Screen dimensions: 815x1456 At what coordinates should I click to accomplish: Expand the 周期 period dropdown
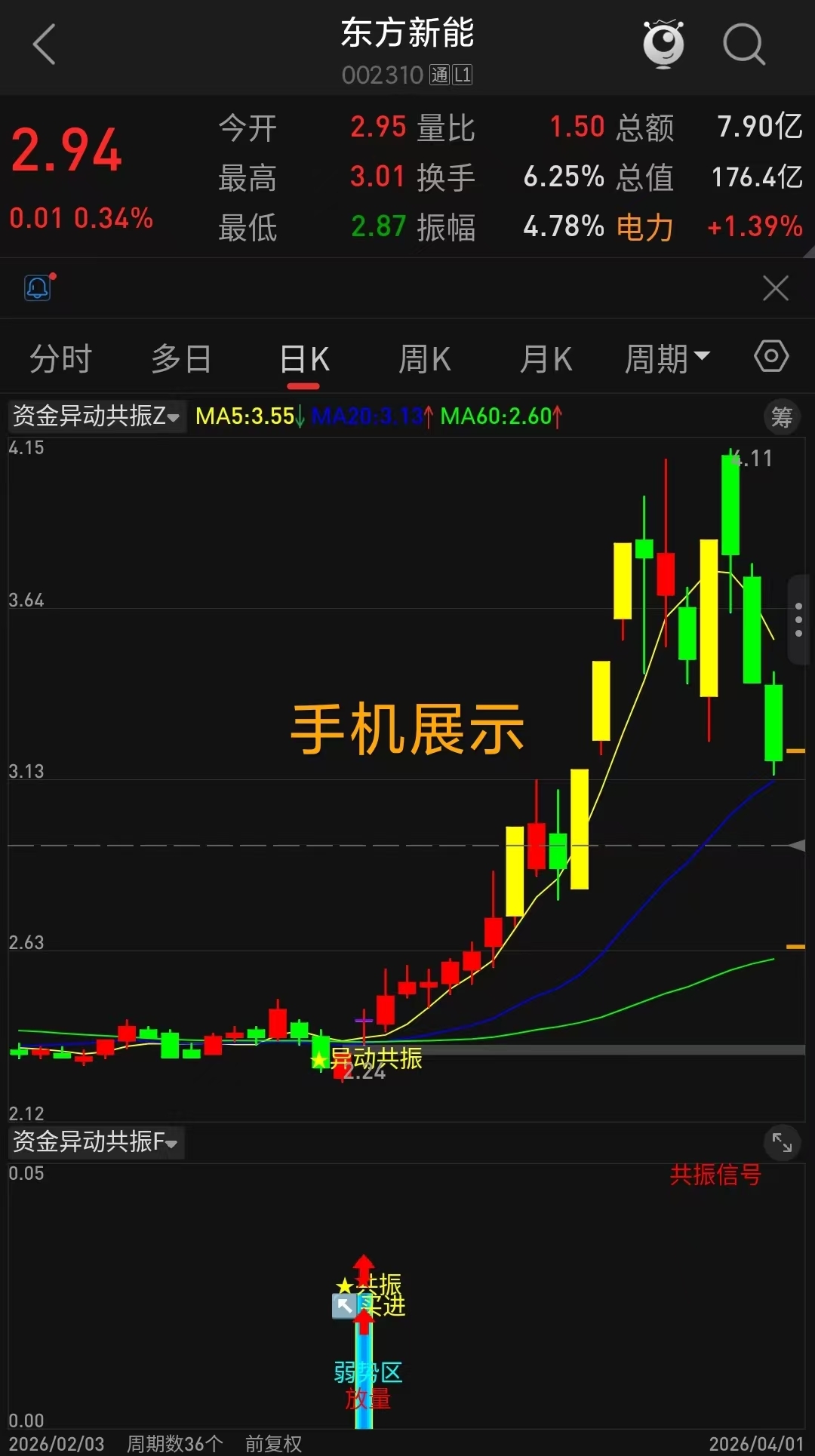[x=666, y=359]
